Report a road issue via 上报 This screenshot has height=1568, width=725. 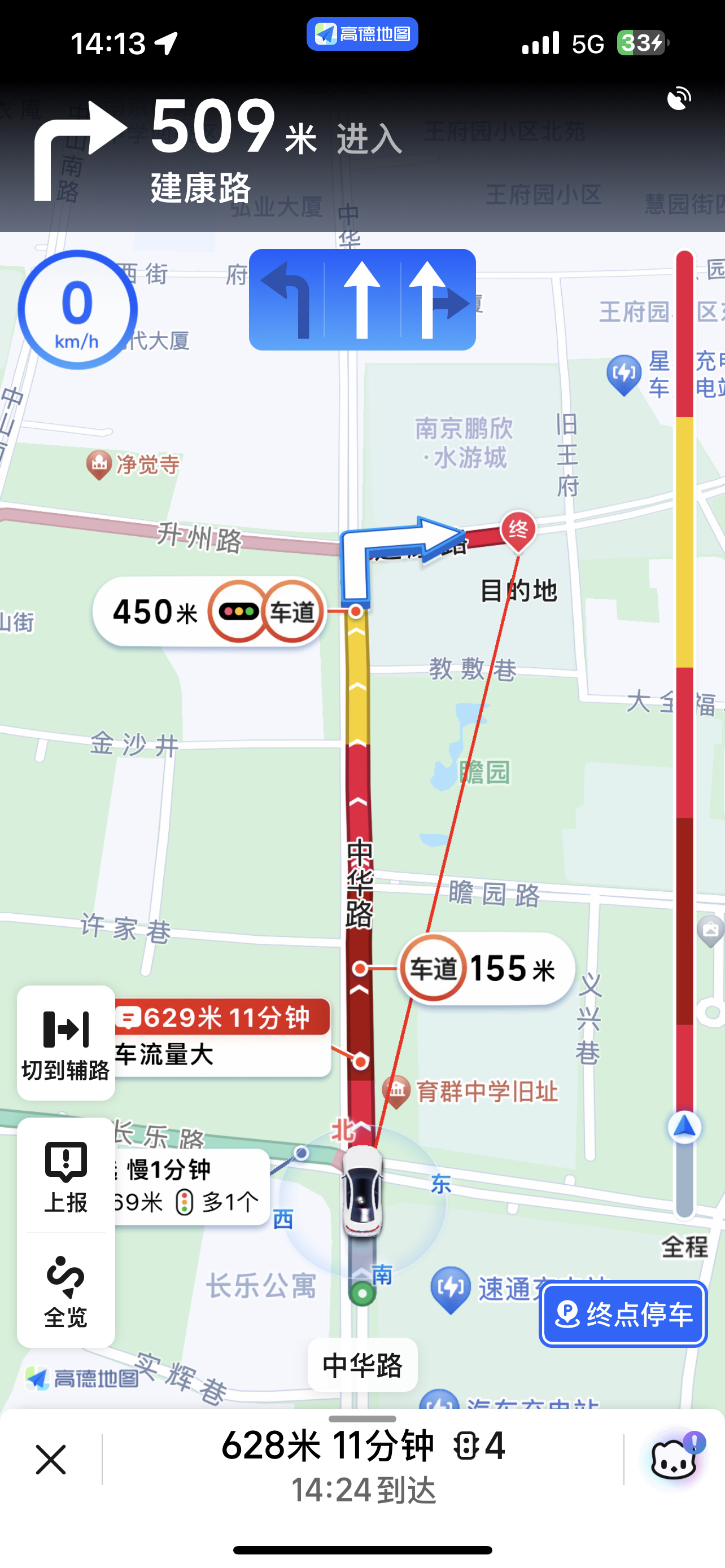[65, 1175]
